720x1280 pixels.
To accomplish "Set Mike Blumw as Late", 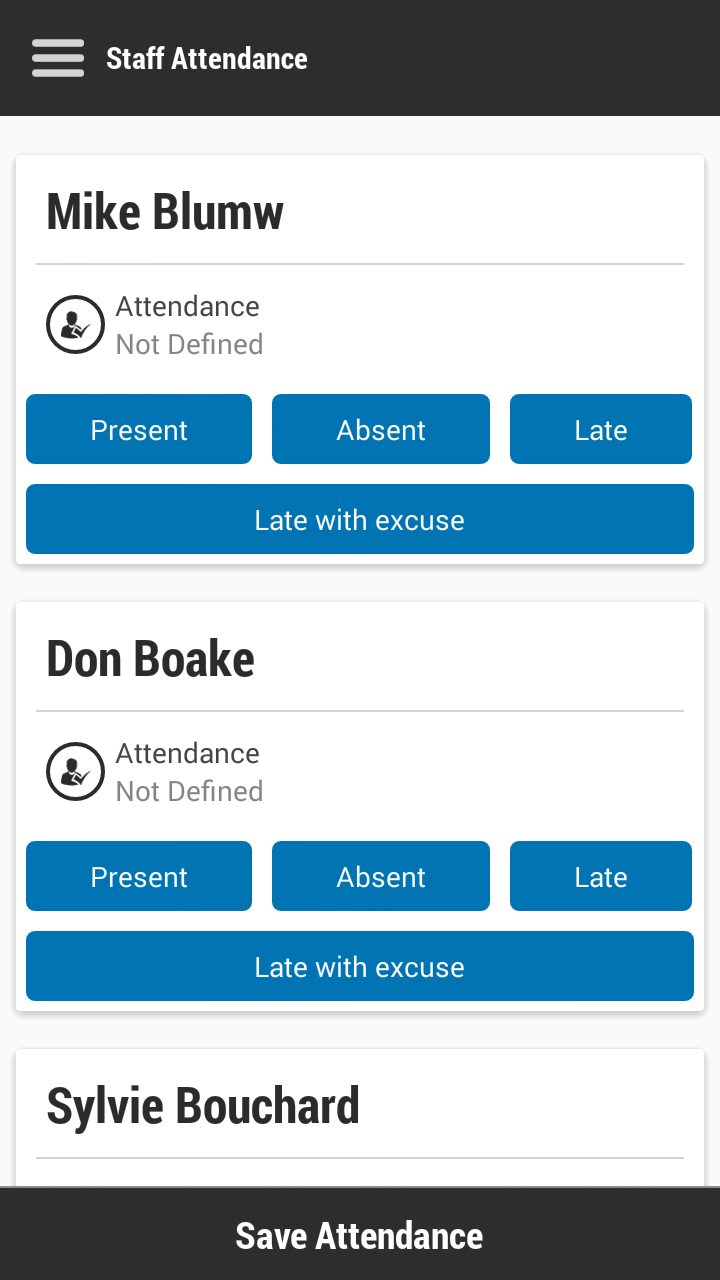I will (x=601, y=430).
